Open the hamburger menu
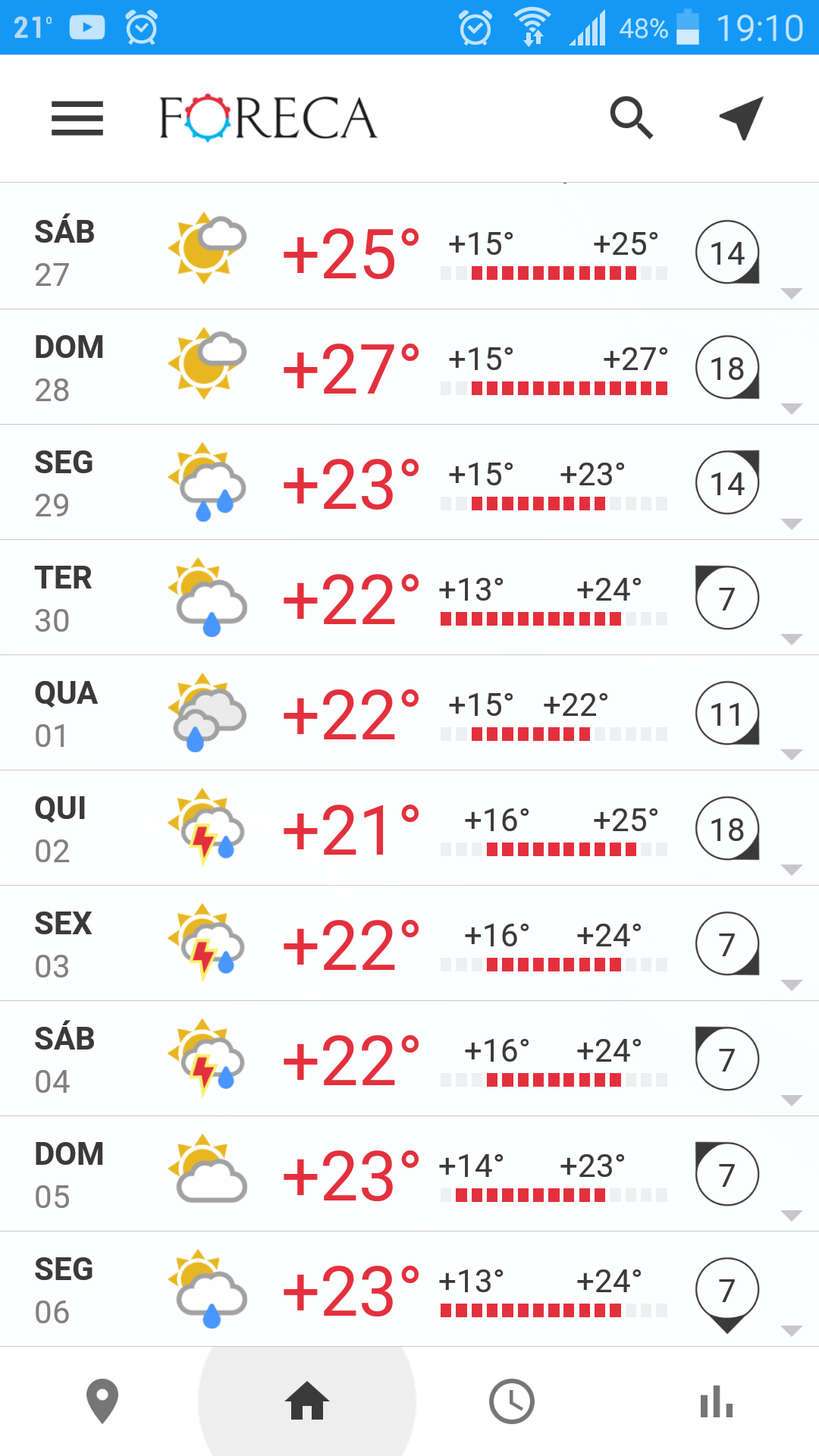The image size is (819, 1456). pos(77,118)
